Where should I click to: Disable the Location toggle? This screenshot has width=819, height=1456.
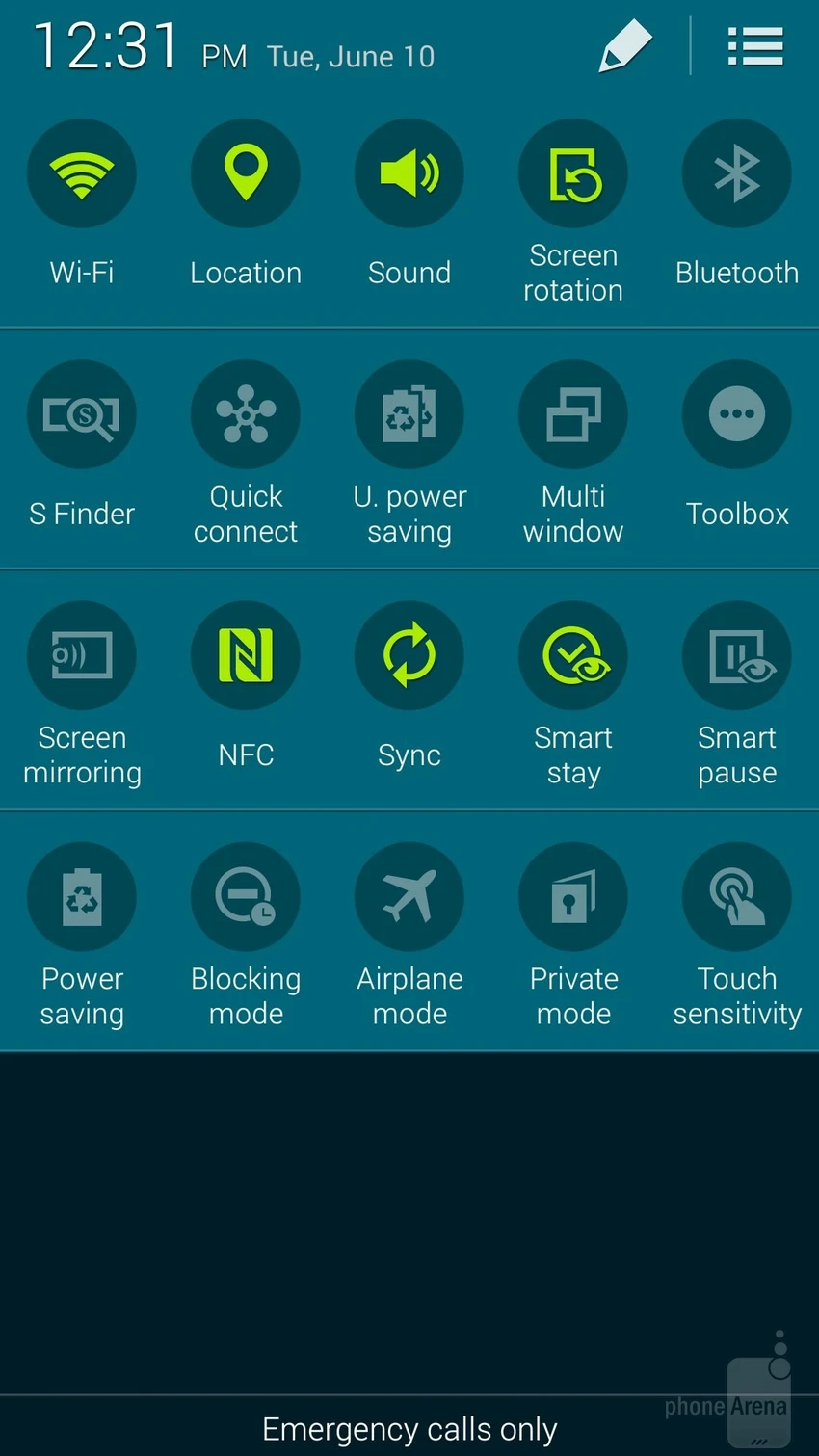pos(246,173)
